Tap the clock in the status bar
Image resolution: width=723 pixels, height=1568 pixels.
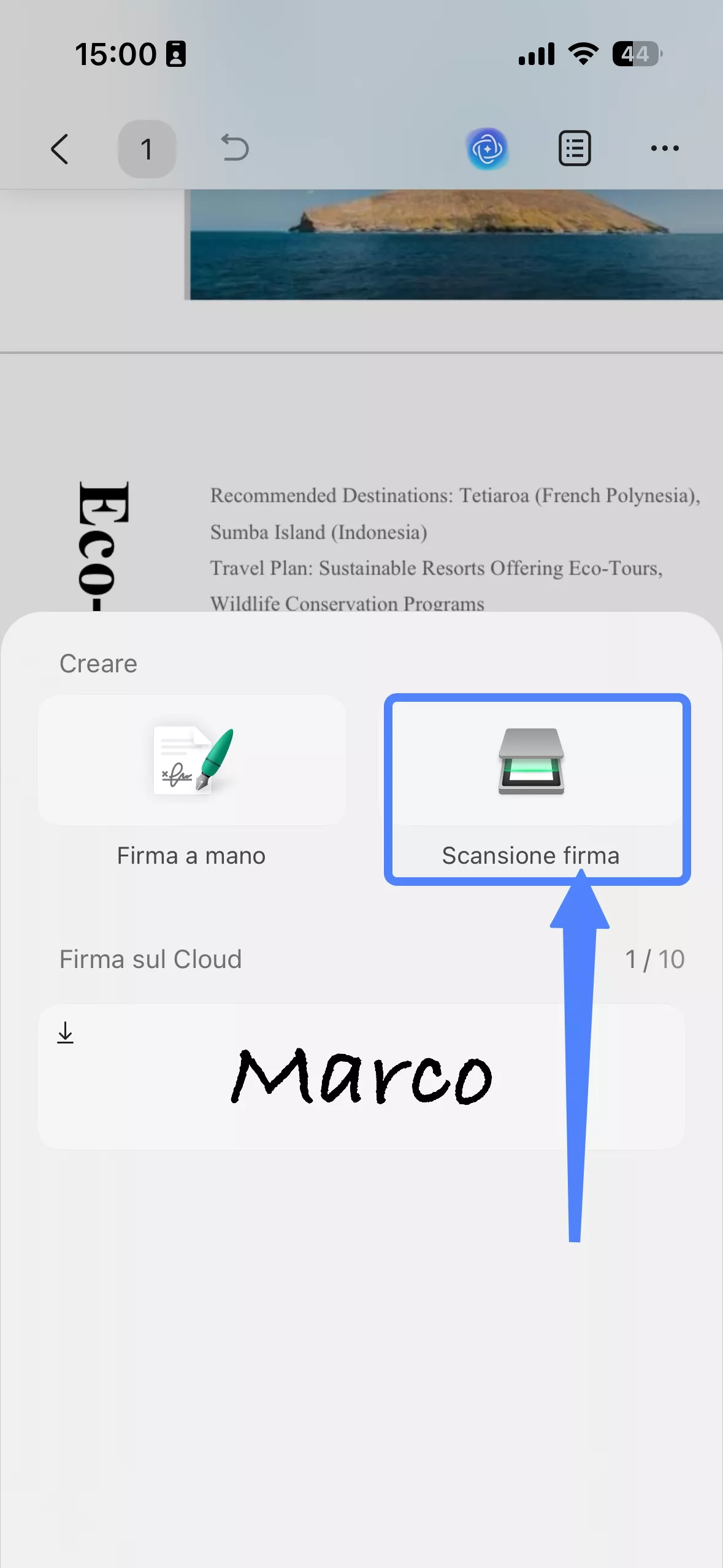tap(117, 54)
